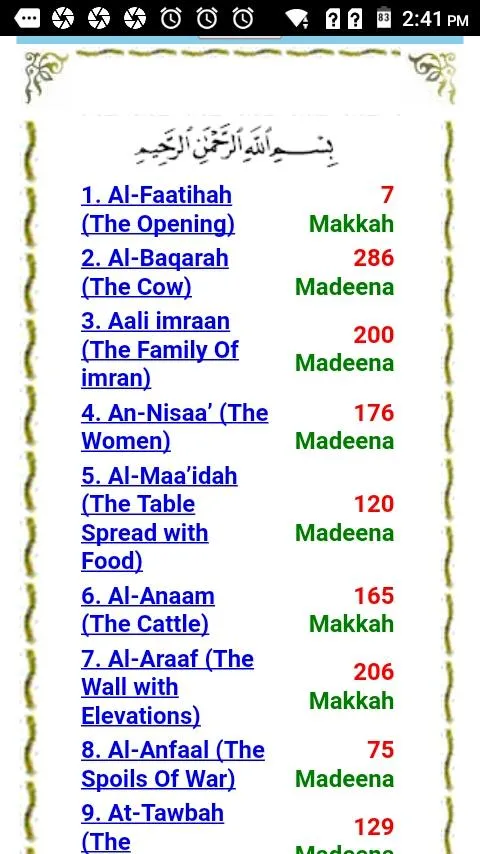Go to An-Nisaa' (The Women)
Screen dimensions: 480x854
pyautogui.click(x=174, y=427)
